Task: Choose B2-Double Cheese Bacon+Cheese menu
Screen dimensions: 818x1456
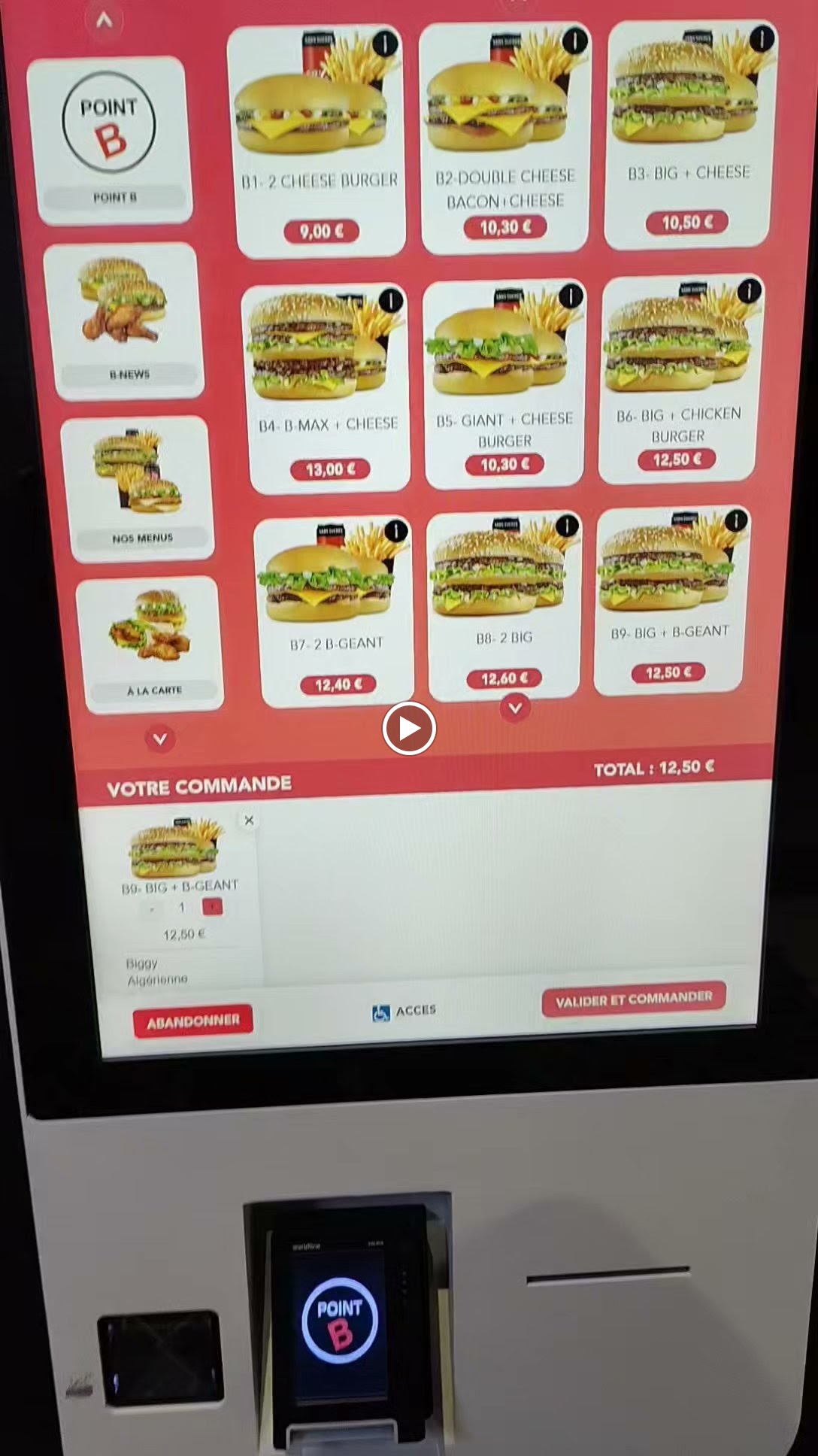Action: point(504,138)
